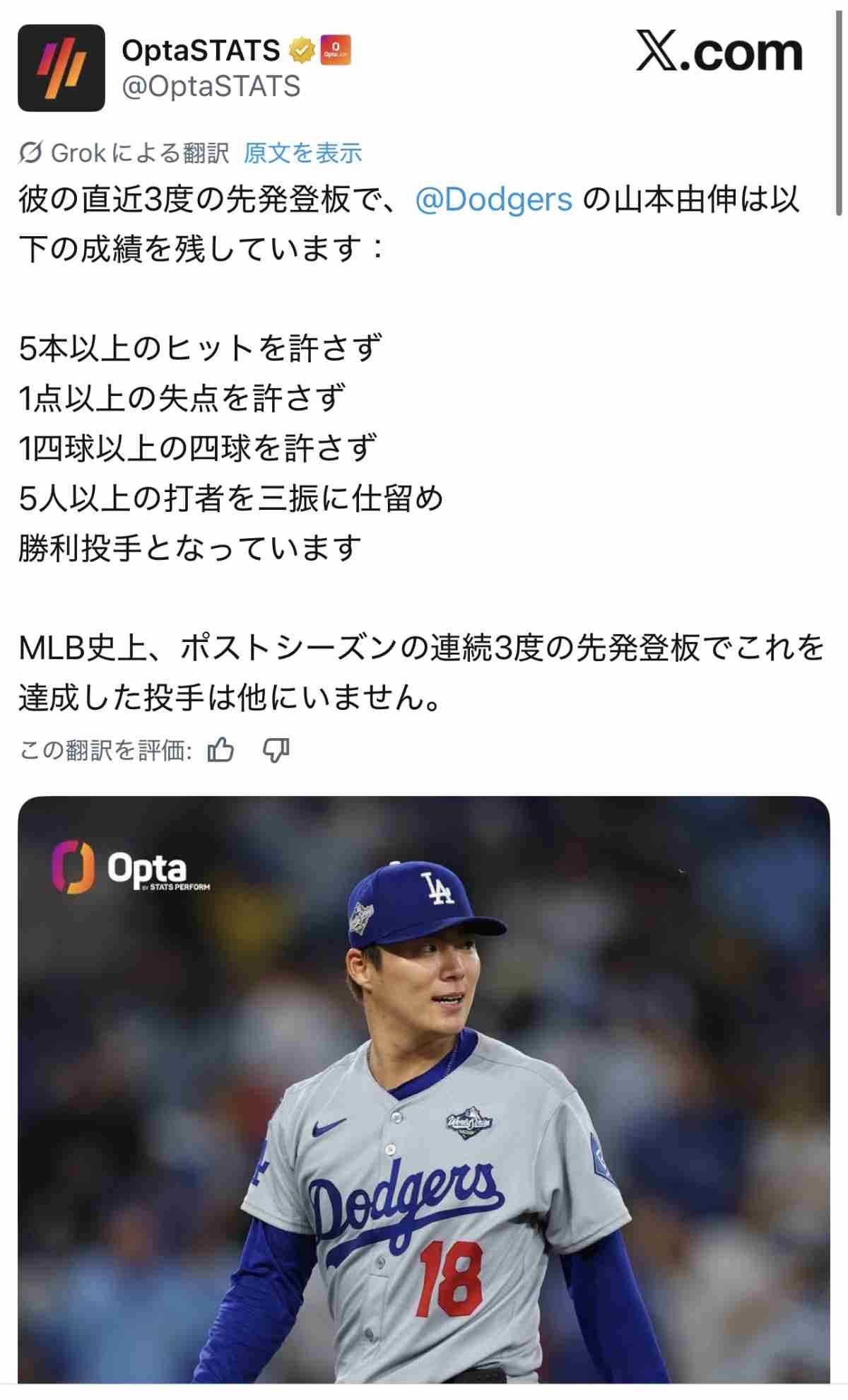Open the OptaSTATS profile picture
The image size is (848, 1400).
61,68
